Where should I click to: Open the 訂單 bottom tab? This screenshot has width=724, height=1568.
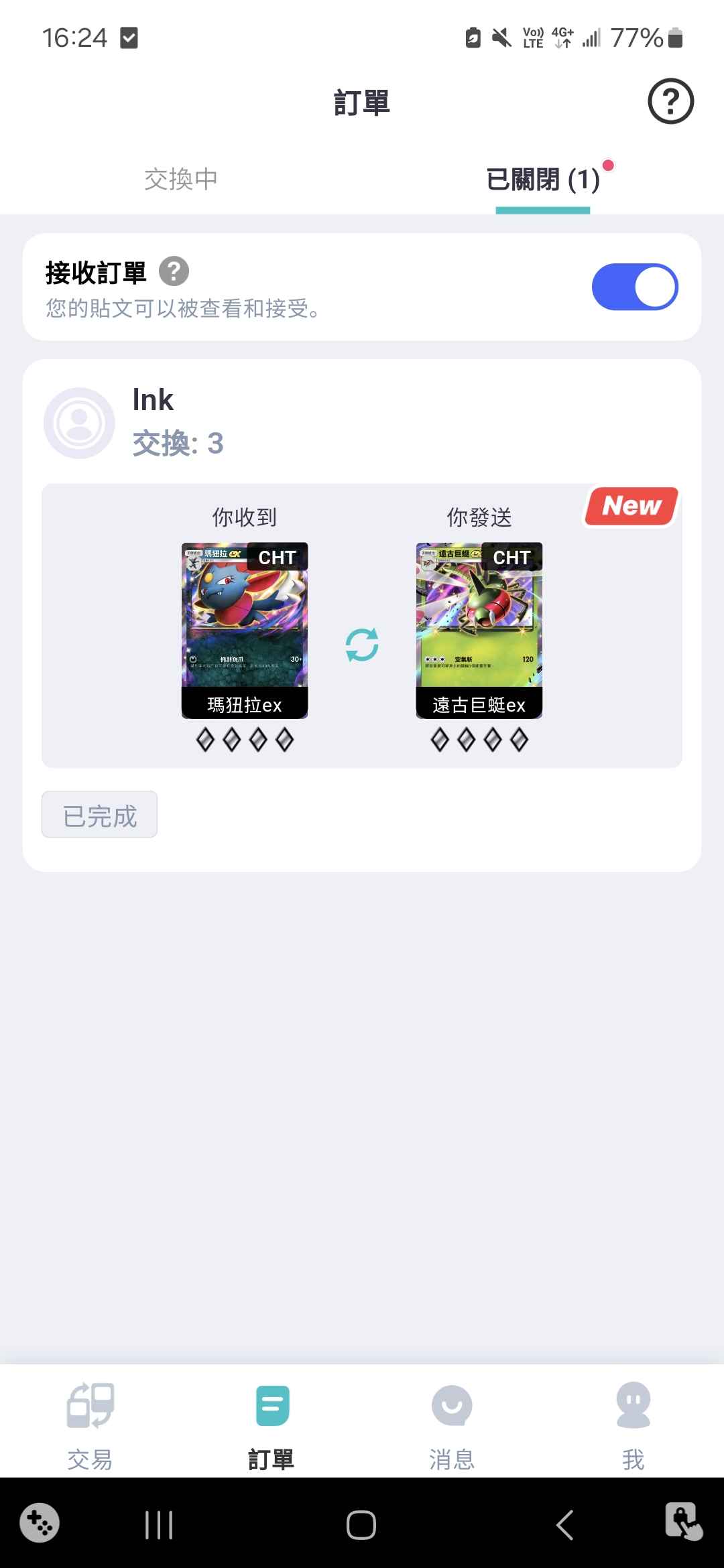[x=271, y=1424]
